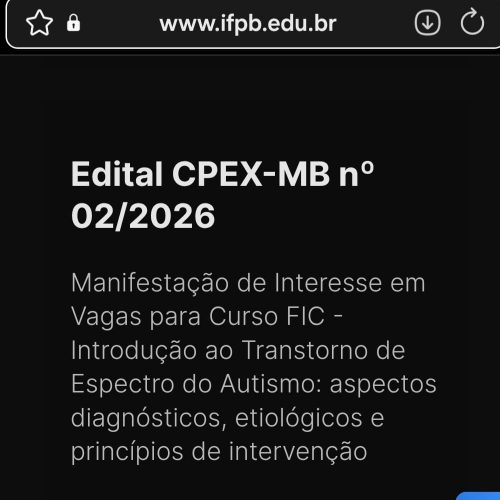Reload the page
The width and height of the screenshot is (500, 500).
pos(472,22)
